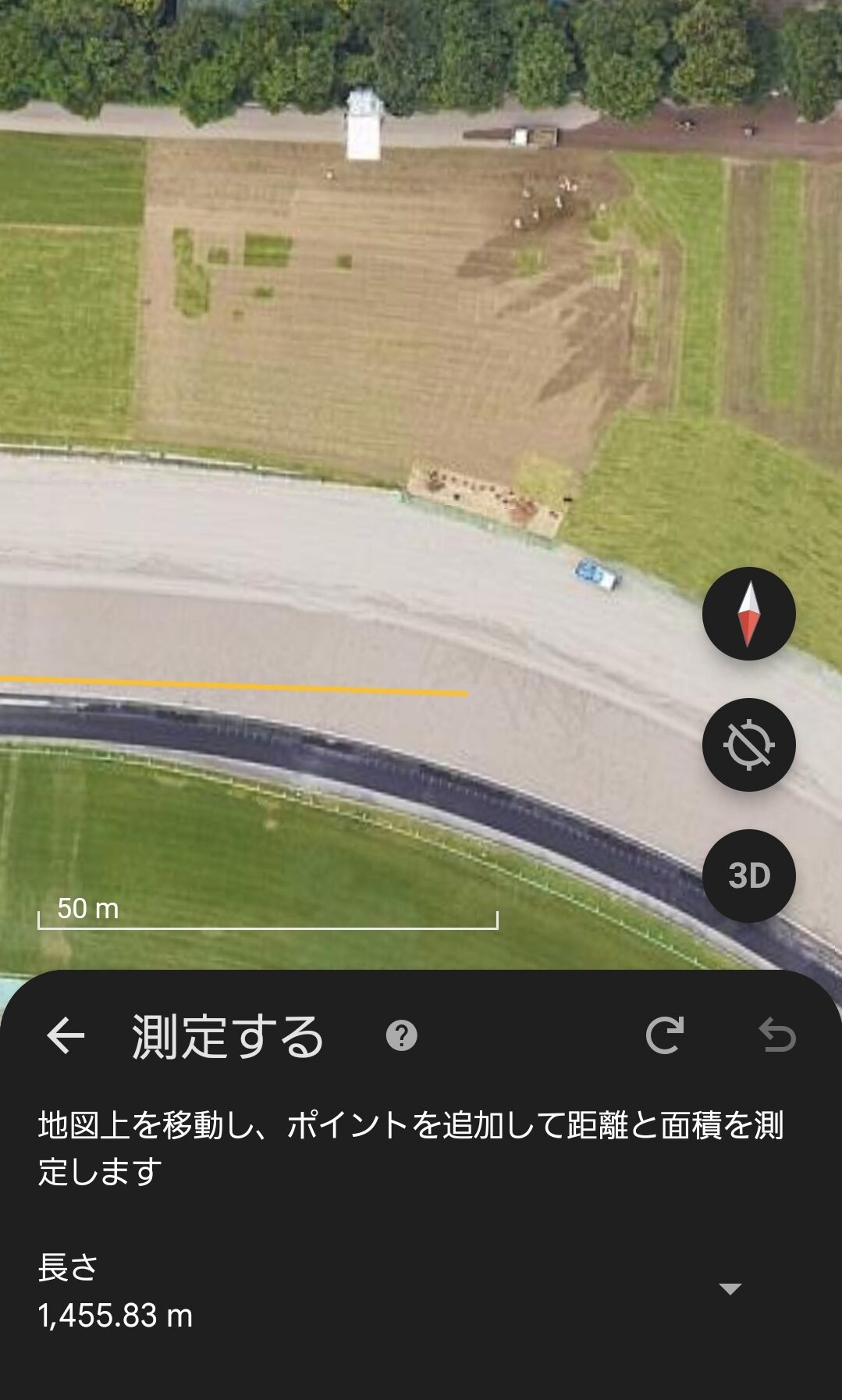Go back from the 測定する panel
The image size is (842, 1400).
66,1036
